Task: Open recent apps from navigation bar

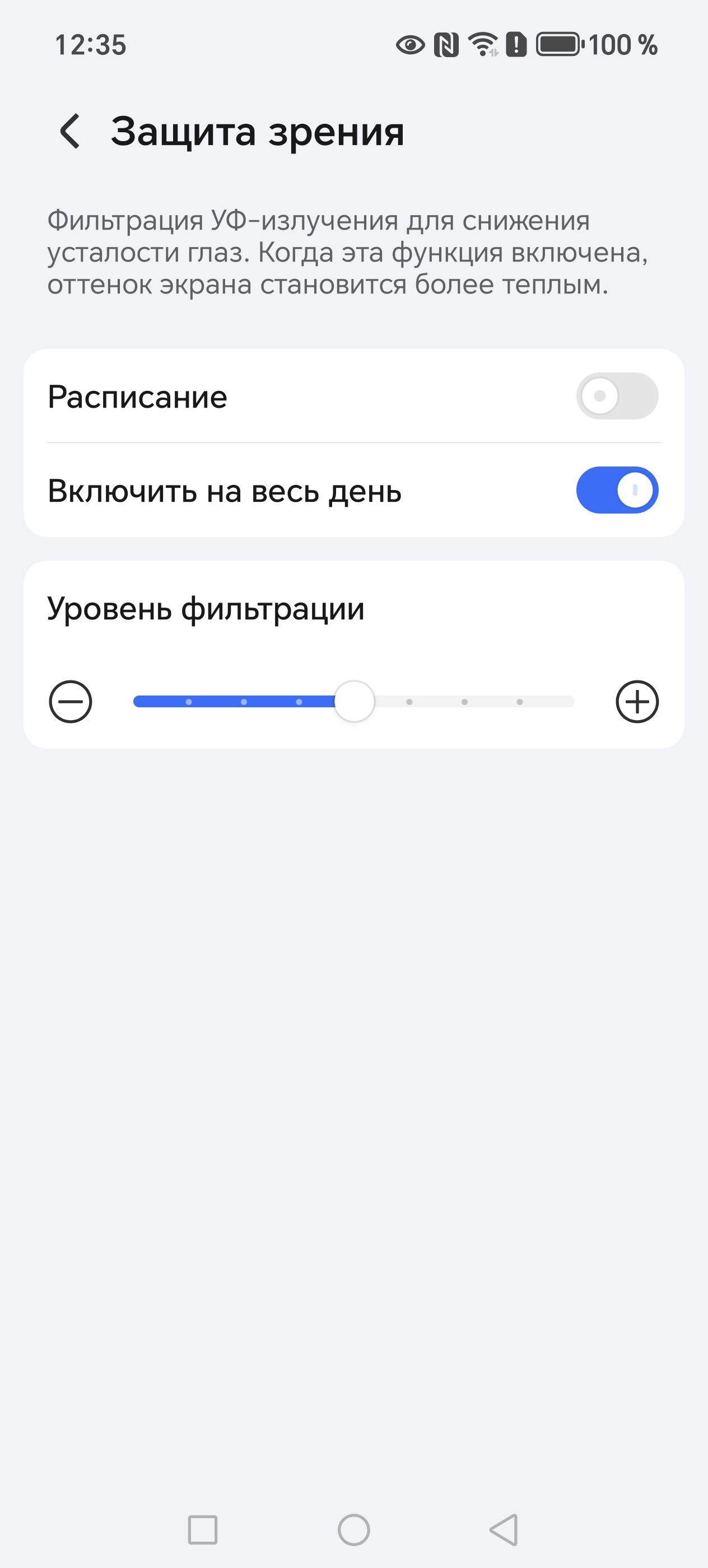Action: (x=203, y=1530)
